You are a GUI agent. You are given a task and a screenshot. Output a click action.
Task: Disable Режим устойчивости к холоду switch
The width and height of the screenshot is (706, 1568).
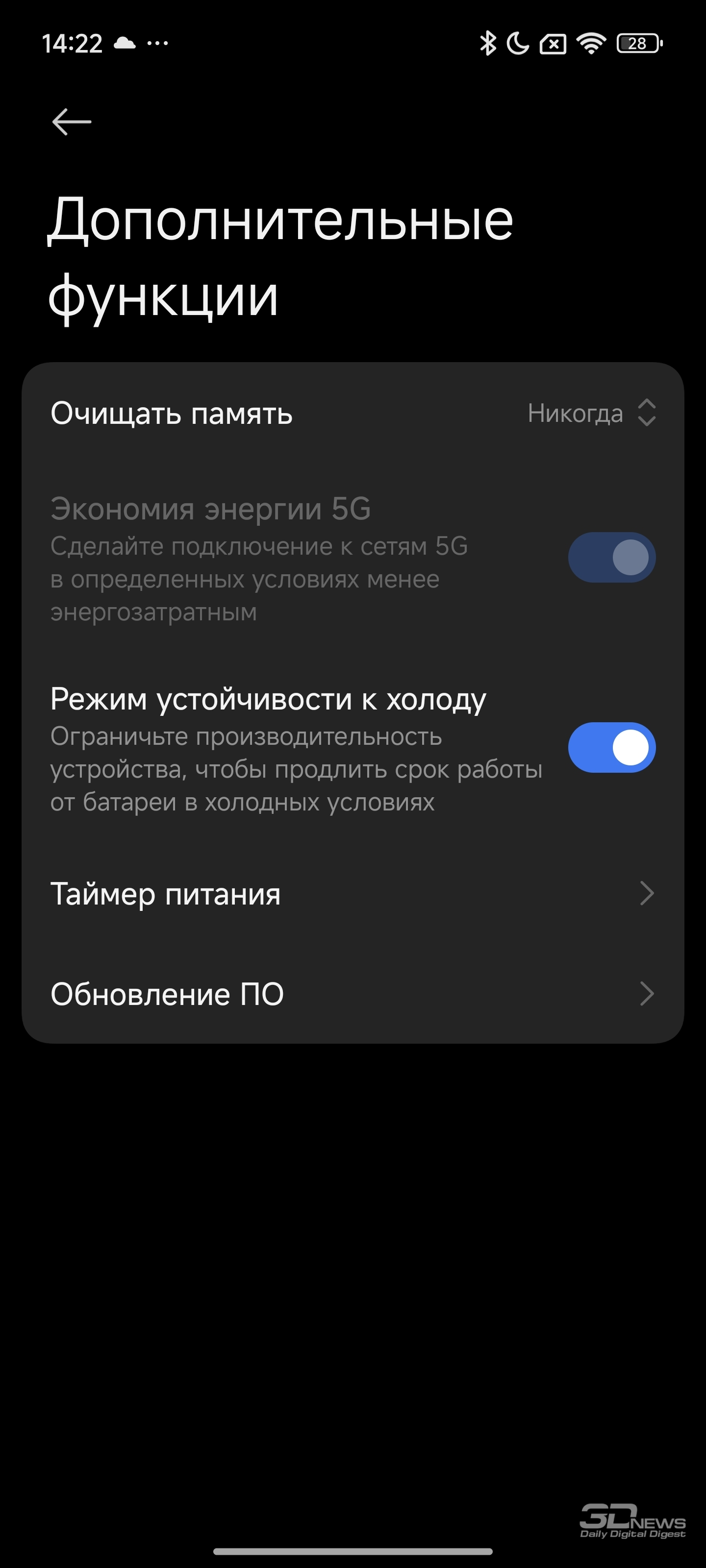click(x=611, y=747)
